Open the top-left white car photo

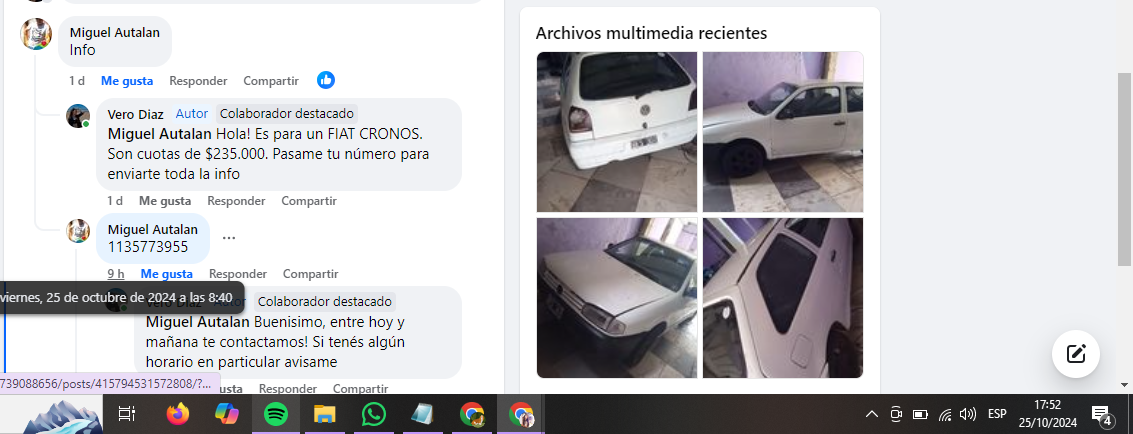[617, 132]
